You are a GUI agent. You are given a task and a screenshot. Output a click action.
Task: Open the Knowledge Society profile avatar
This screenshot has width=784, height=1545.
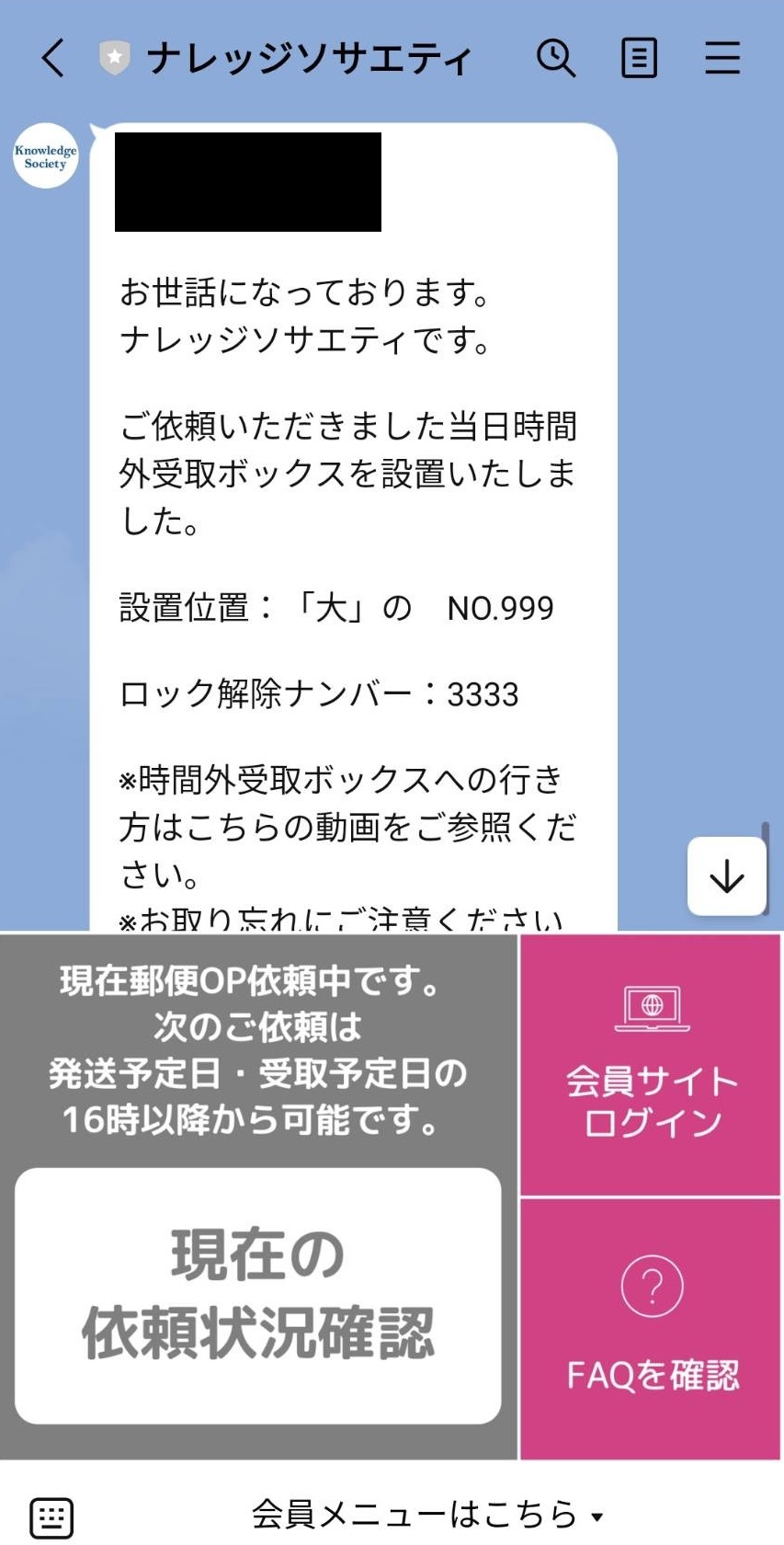(46, 156)
